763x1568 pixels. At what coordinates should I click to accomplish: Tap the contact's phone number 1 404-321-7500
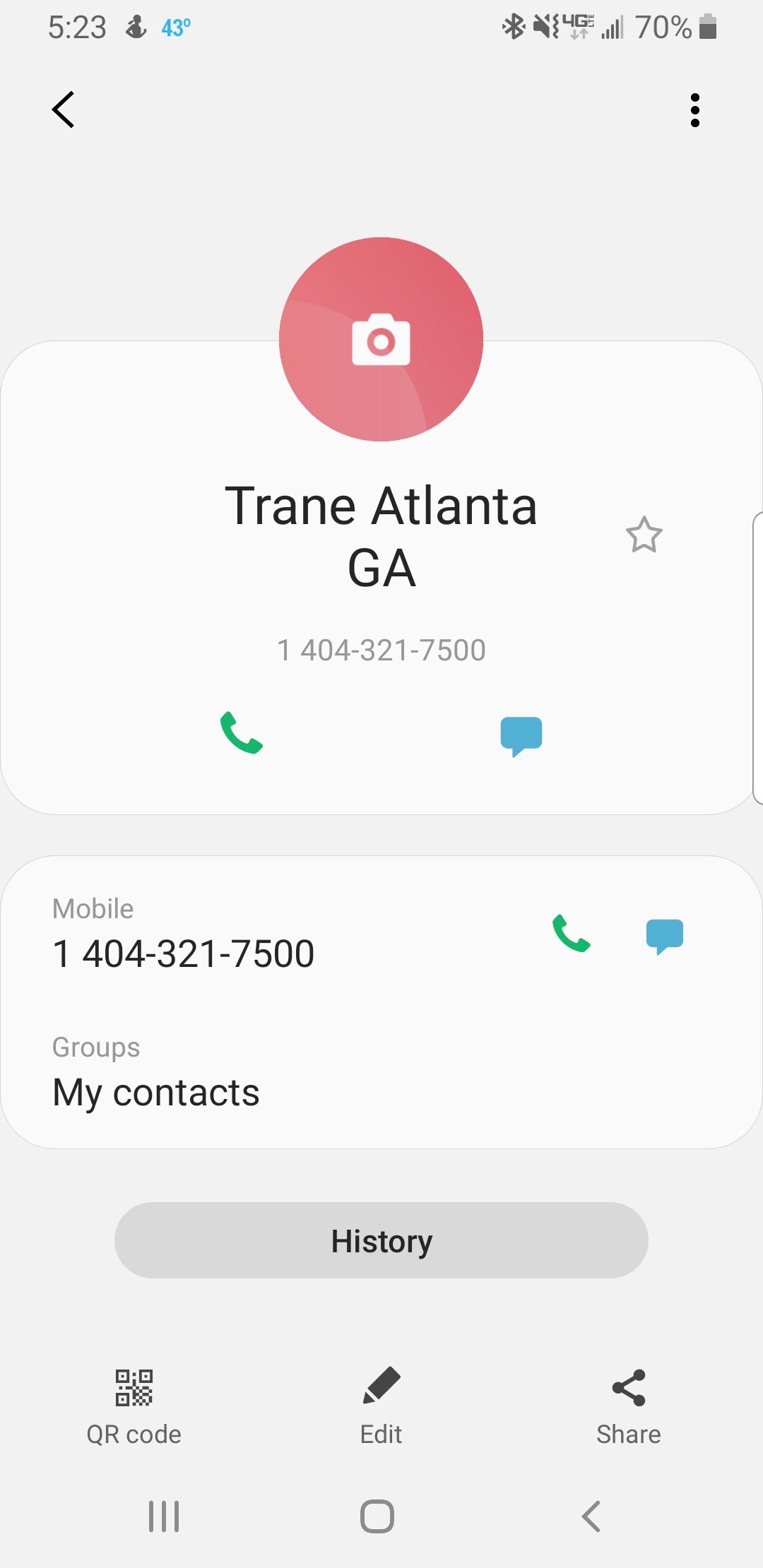[x=381, y=650]
